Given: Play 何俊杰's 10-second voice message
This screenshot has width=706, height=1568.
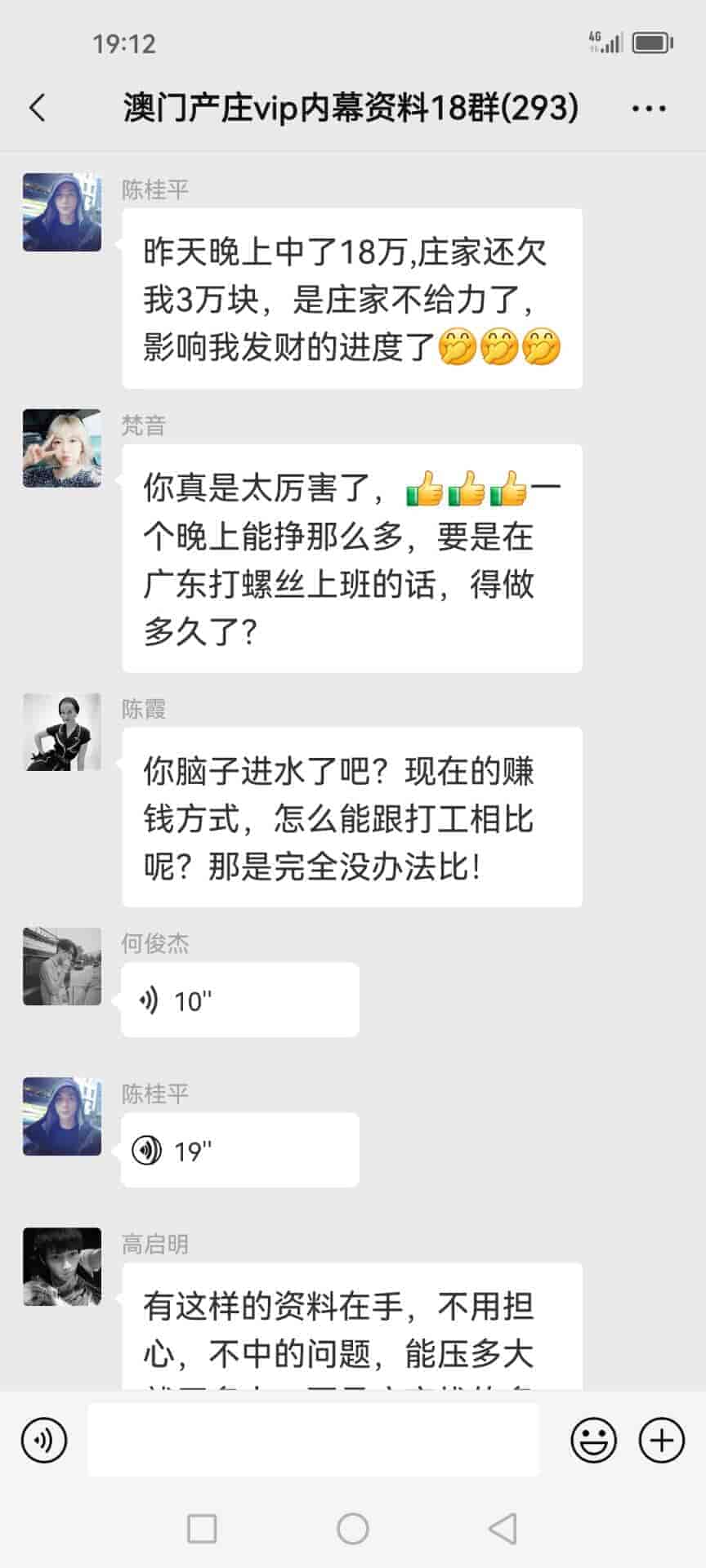Looking at the screenshot, I should coord(239,1000).
